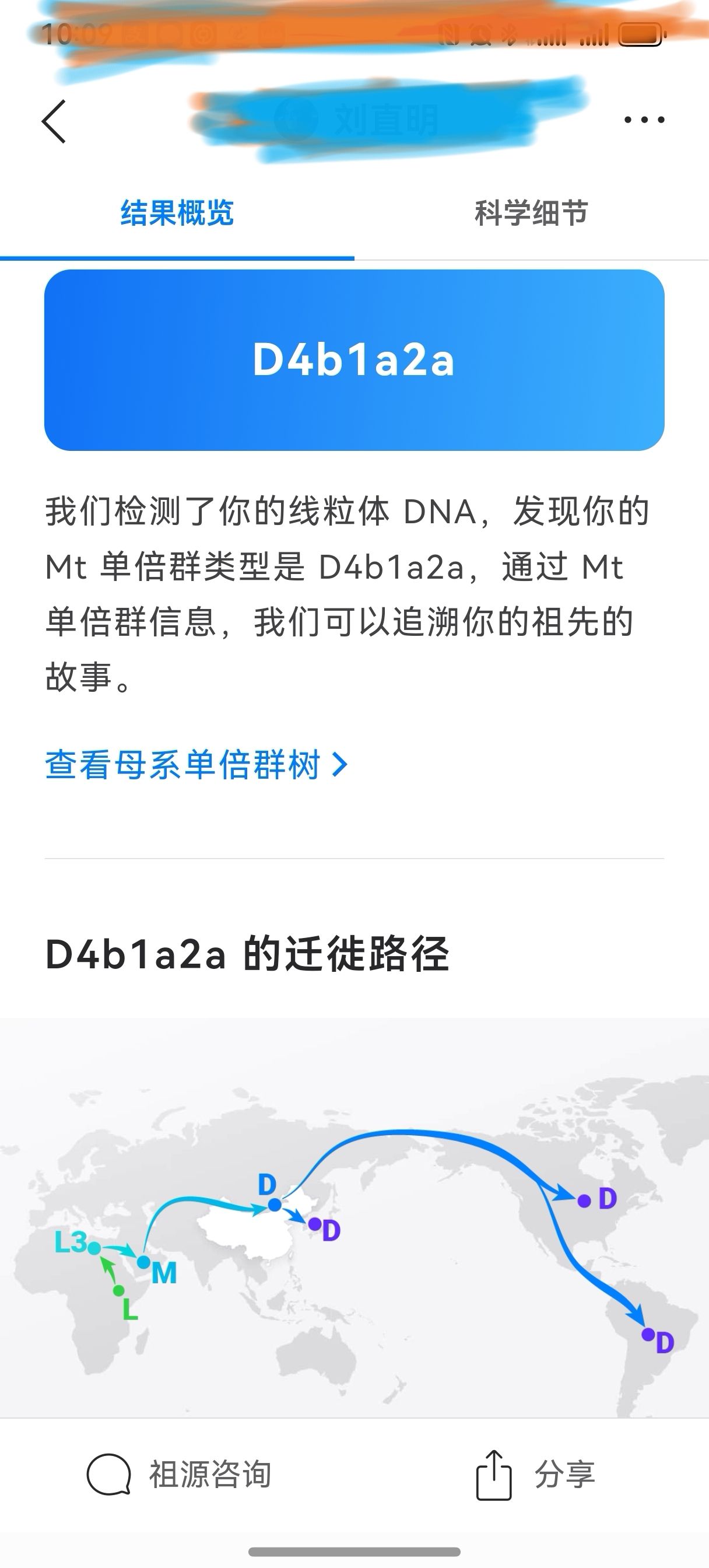Switch to the 科学细节 tab
The width and height of the screenshot is (709, 1568).
click(531, 213)
